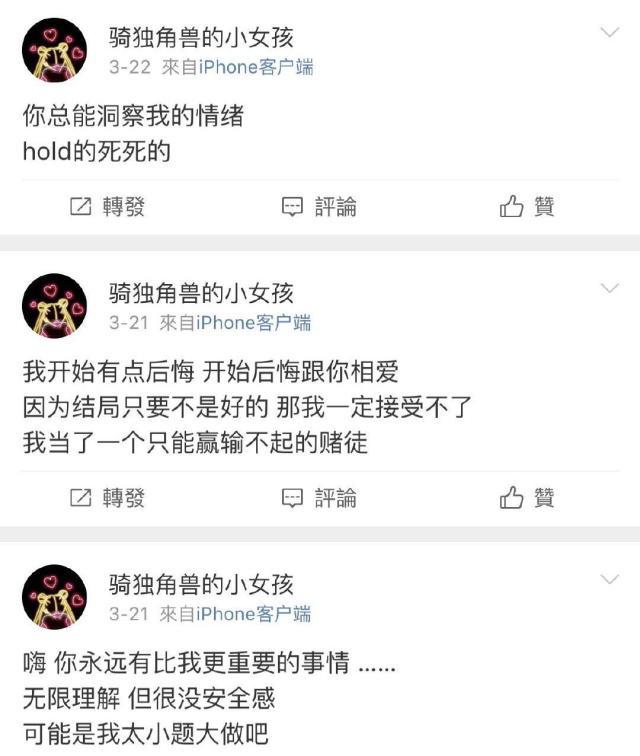
Task: Repost the post saying 你总能洞察我的情绪
Action: pos(107,207)
